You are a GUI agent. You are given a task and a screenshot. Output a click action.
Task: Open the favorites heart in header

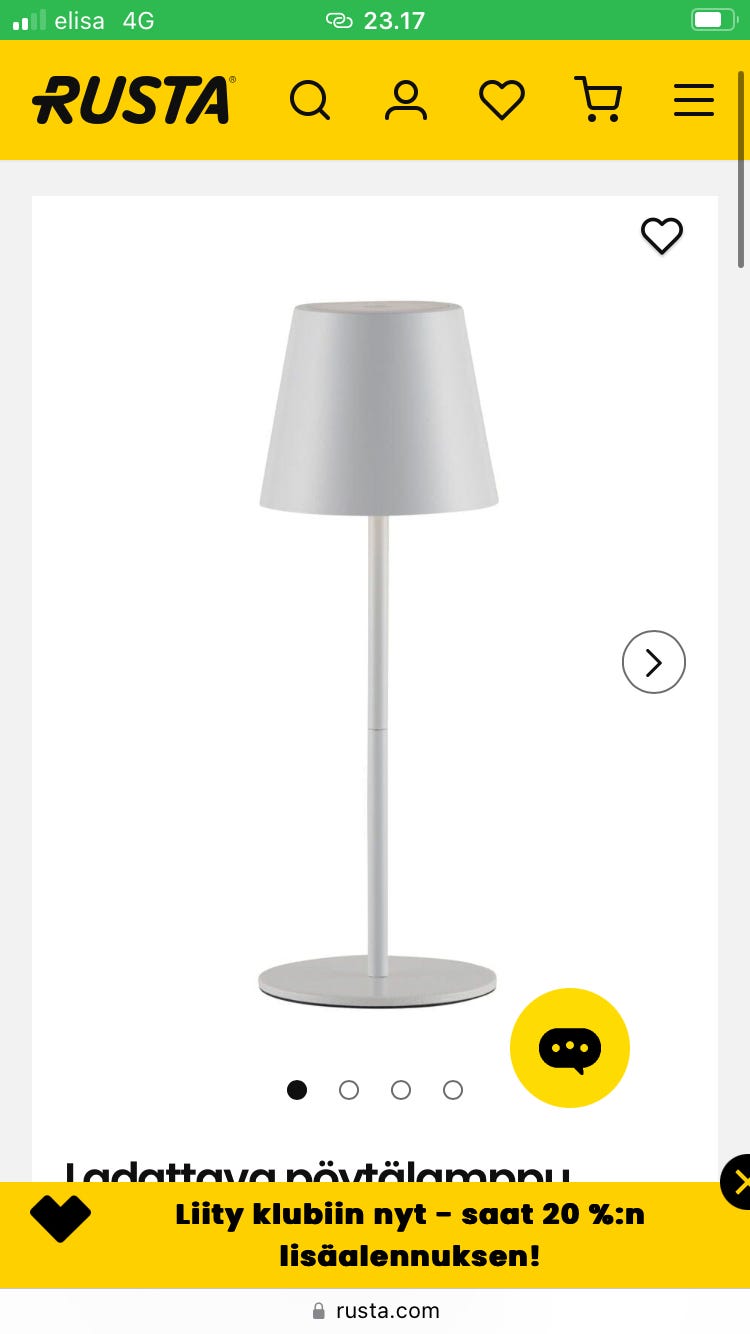coord(502,100)
